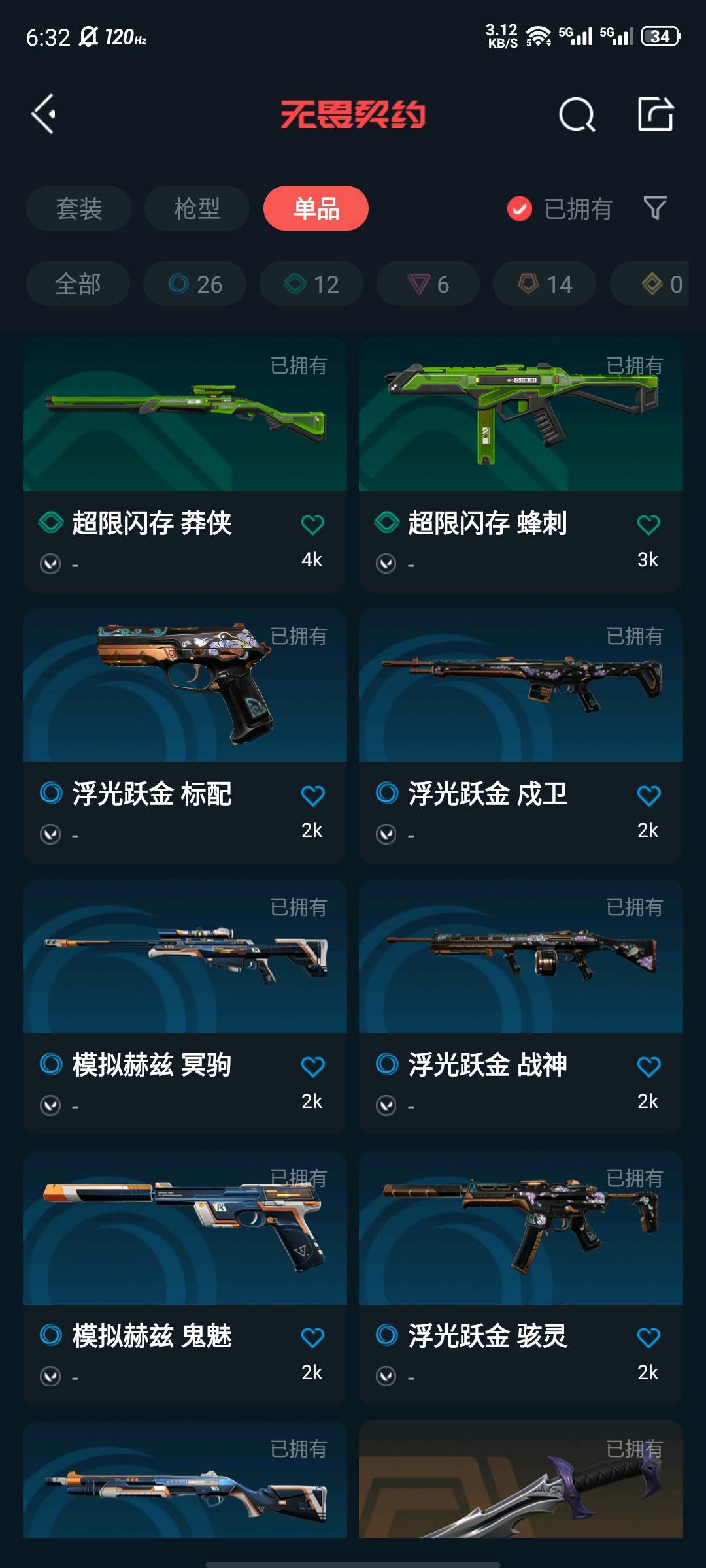Filter by the green tier with 12 items
Screen dimensions: 706x1568
(x=311, y=284)
